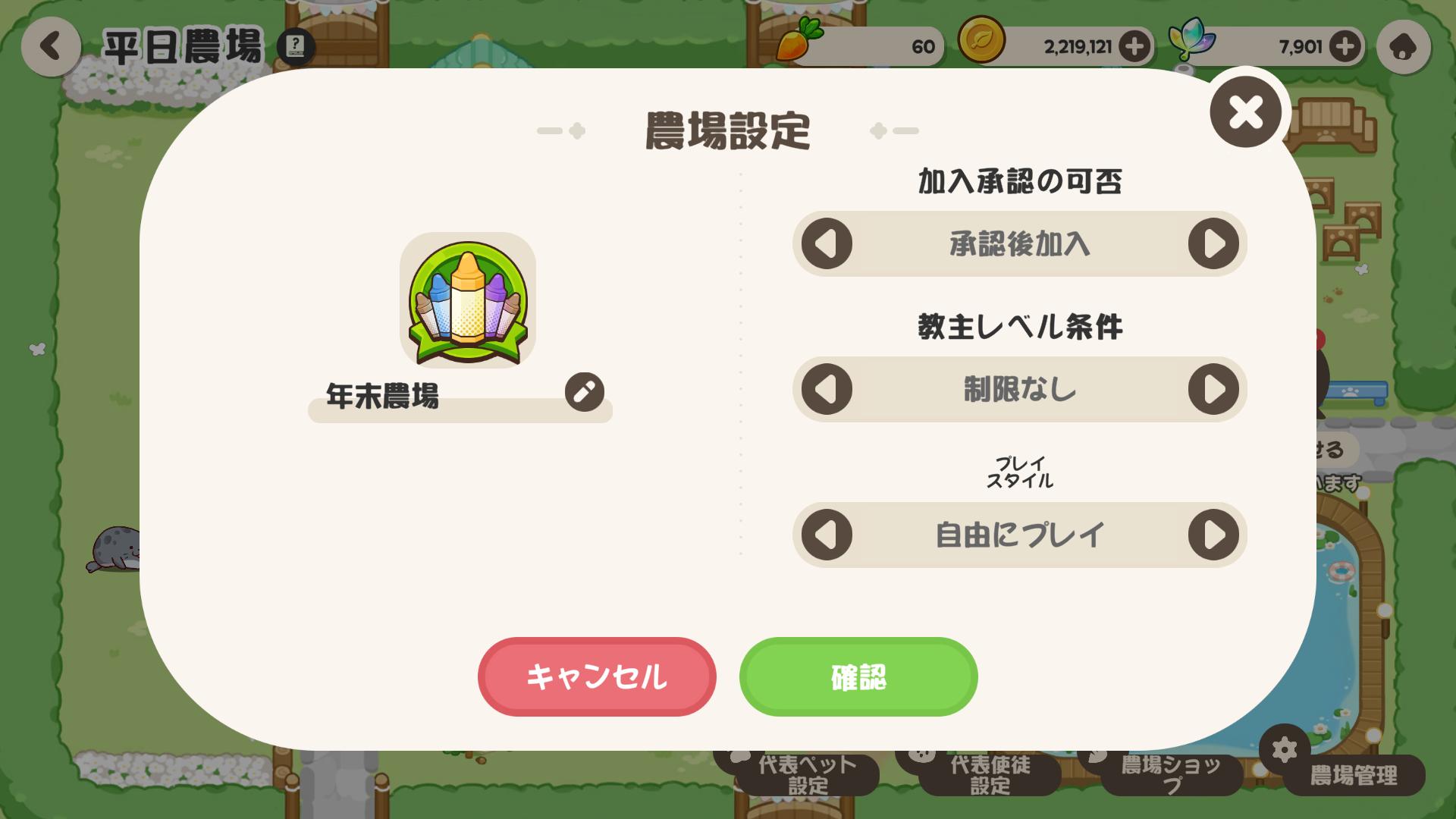Add more crystal gems
The image size is (1456, 819).
1345,46
